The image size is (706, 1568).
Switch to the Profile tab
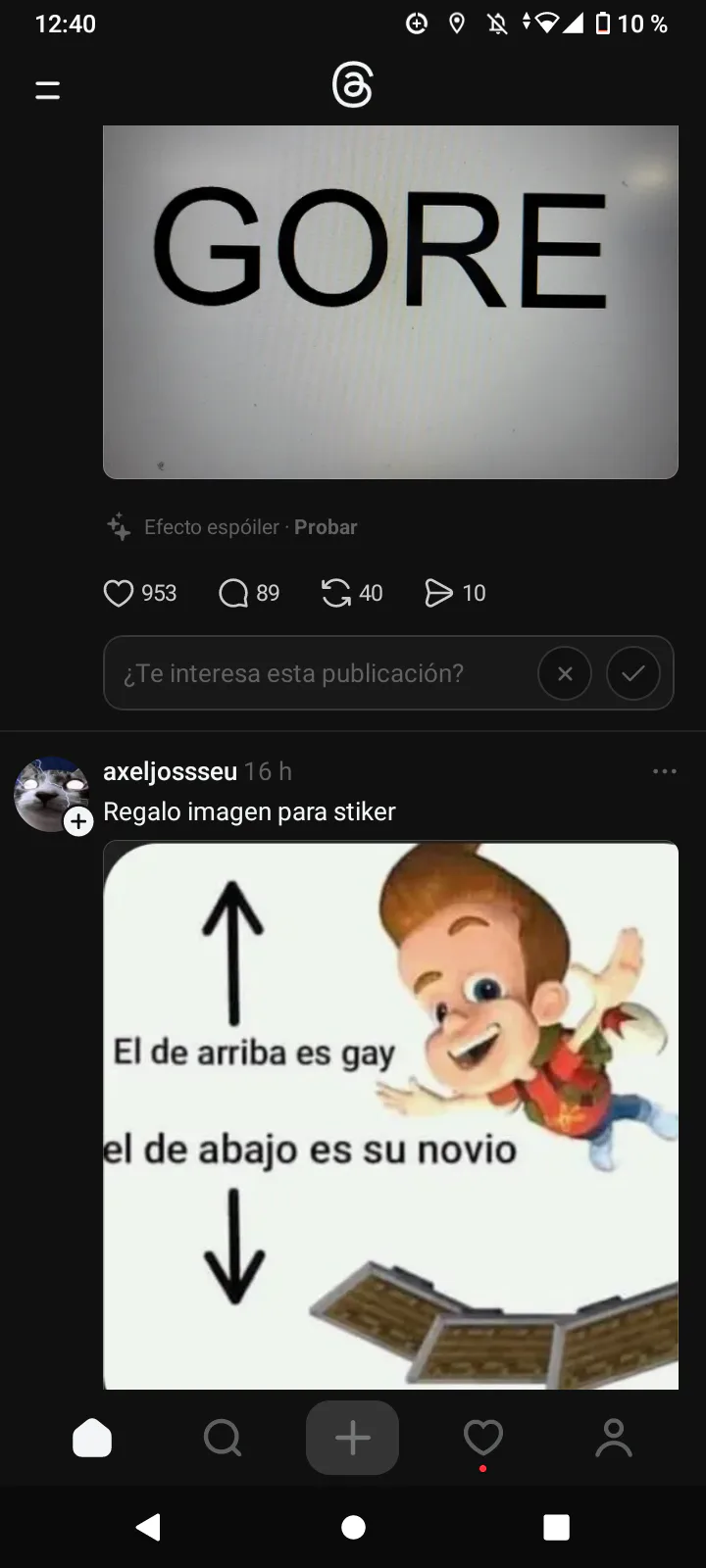(x=614, y=1438)
